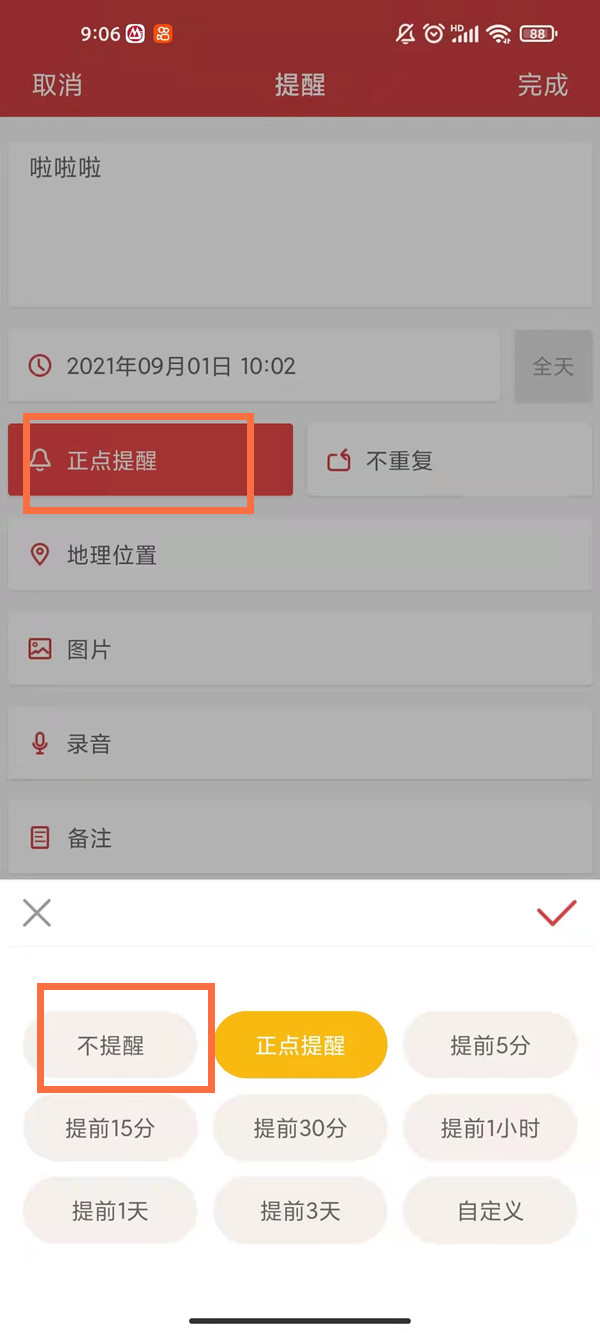Select 提前5分 reminder option
Screen dimensions: 600x1333
pyautogui.click(x=490, y=1046)
